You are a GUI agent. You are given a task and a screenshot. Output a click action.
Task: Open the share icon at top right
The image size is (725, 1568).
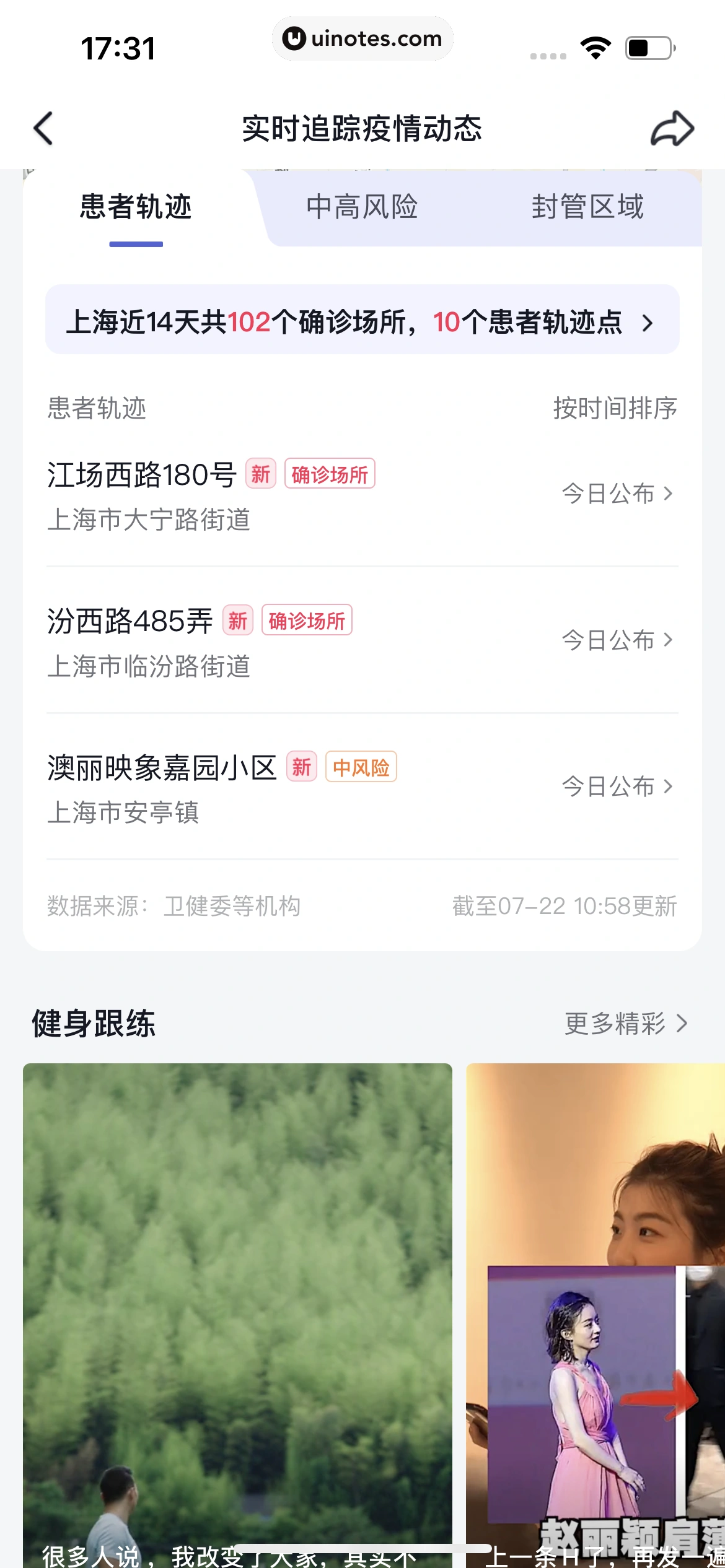tap(673, 128)
